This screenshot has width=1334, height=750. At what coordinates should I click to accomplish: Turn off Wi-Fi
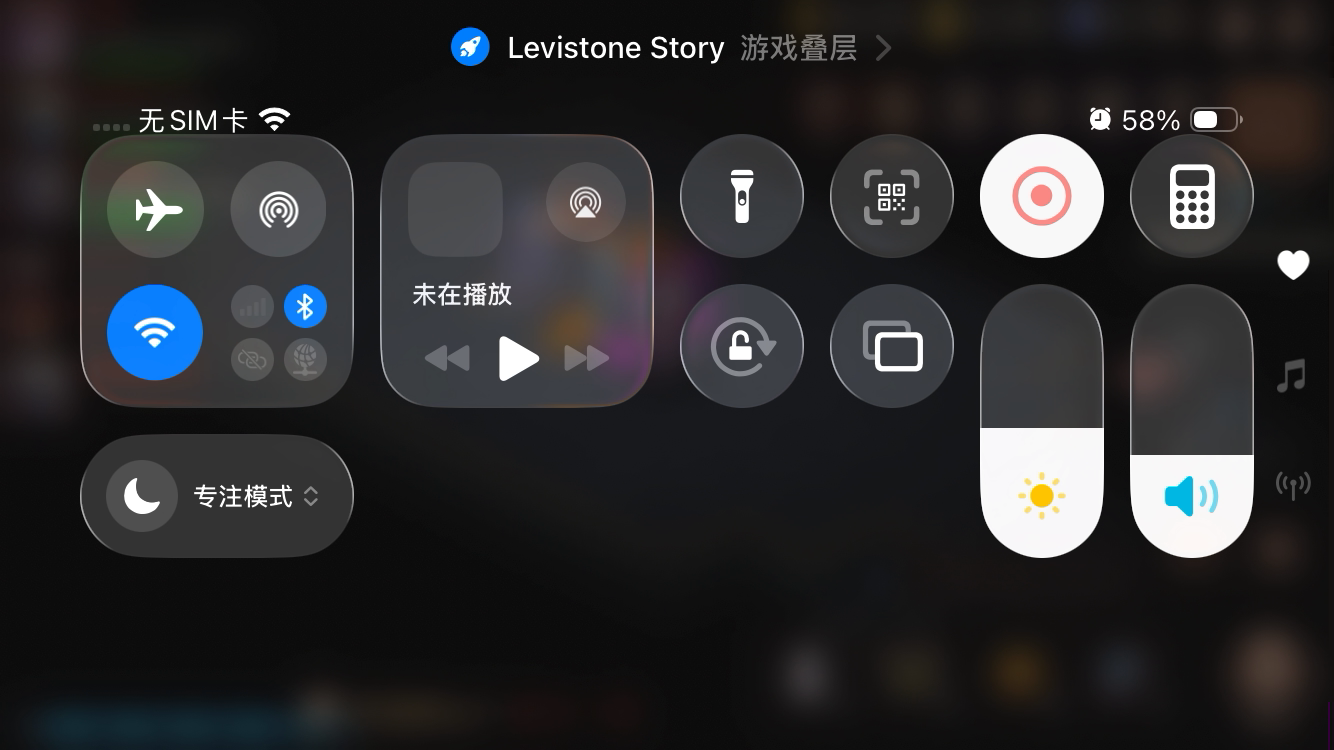[155, 332]
